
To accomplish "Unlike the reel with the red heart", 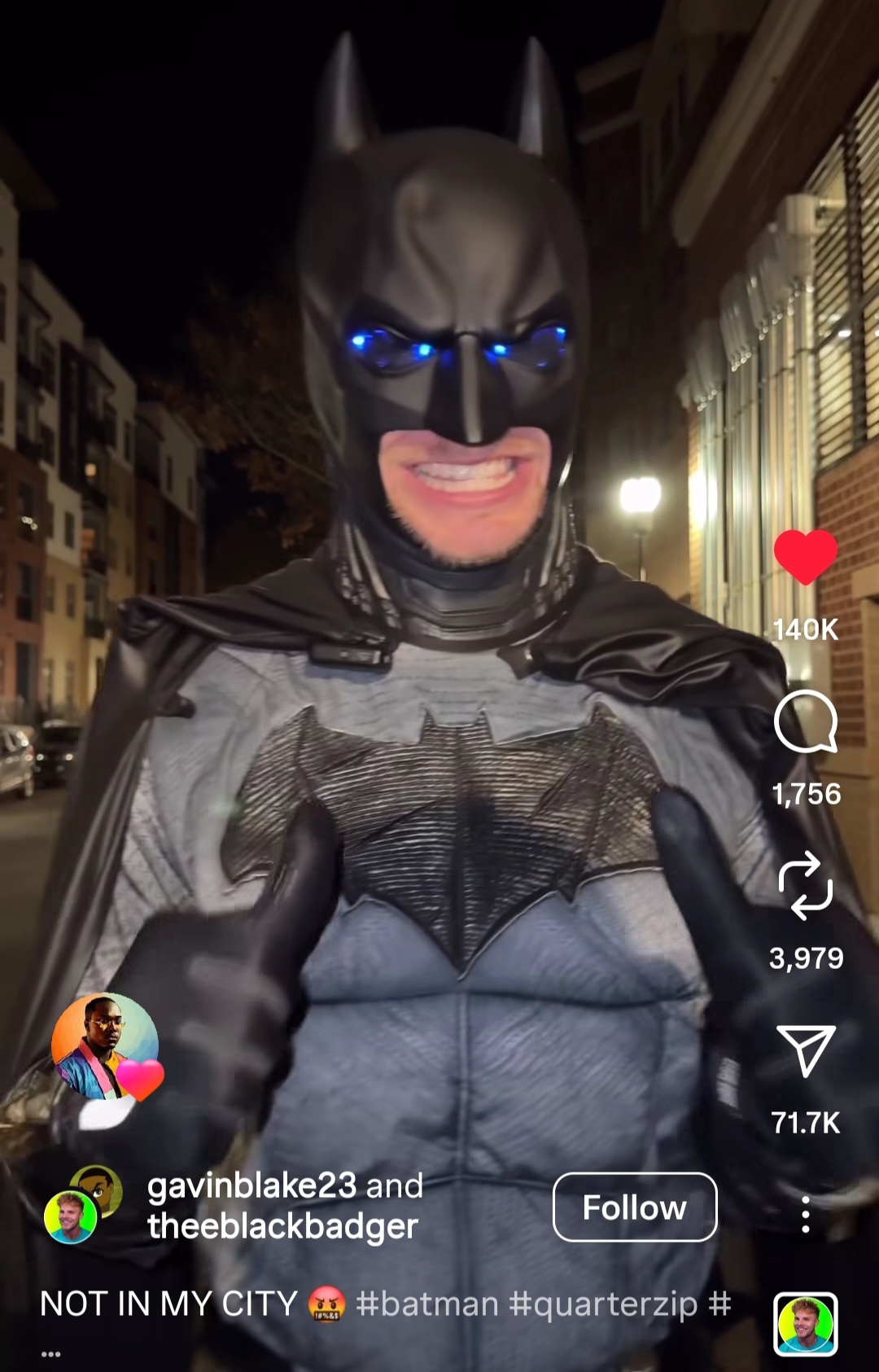I will coord(805,558).
